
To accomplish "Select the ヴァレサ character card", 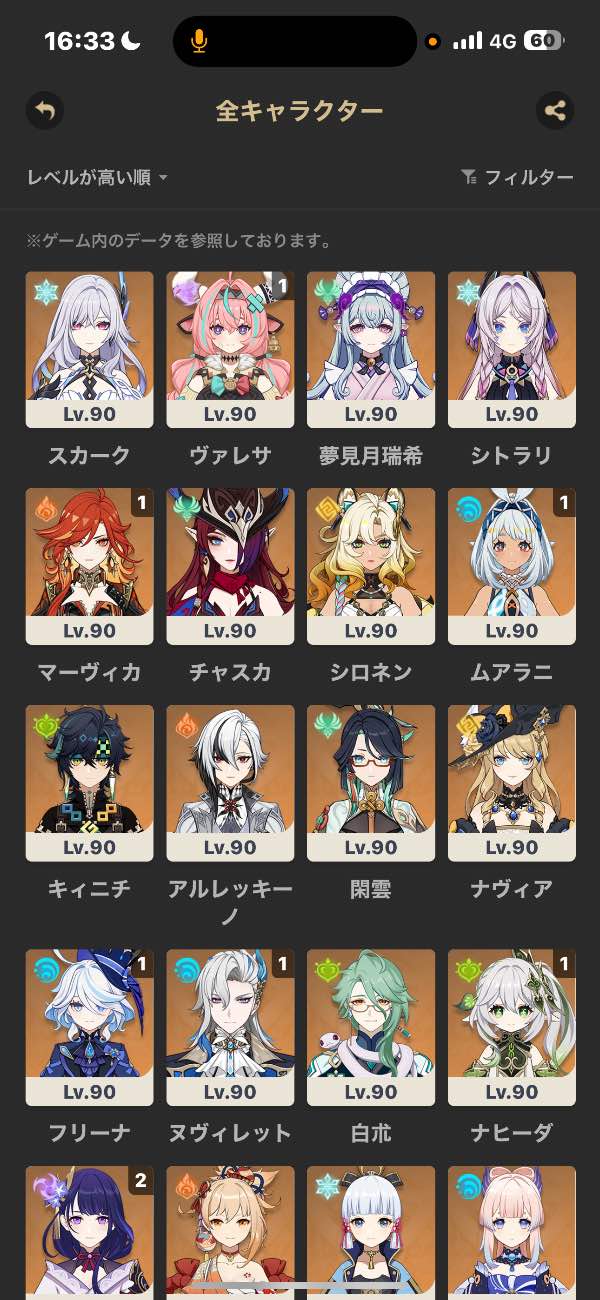I will coord(230,350).
